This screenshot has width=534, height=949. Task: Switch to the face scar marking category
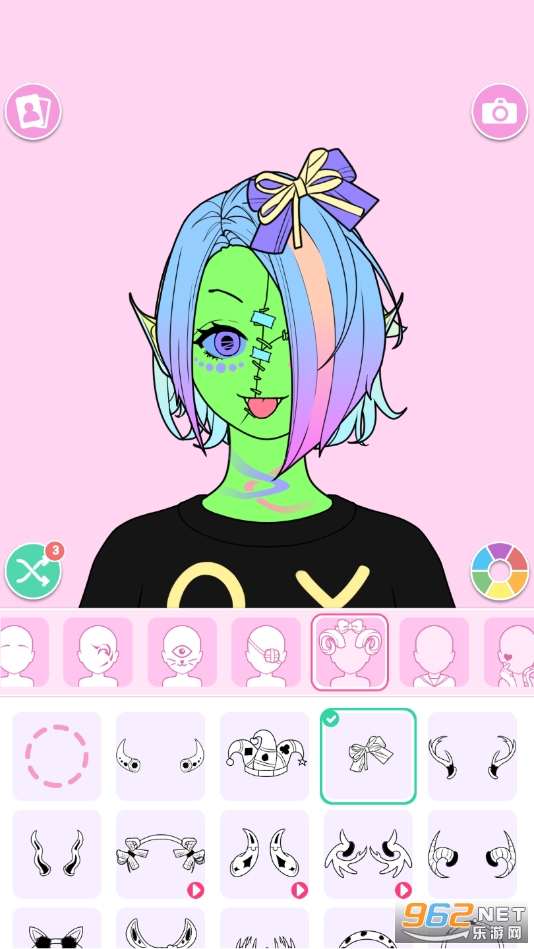pos(97,652)
